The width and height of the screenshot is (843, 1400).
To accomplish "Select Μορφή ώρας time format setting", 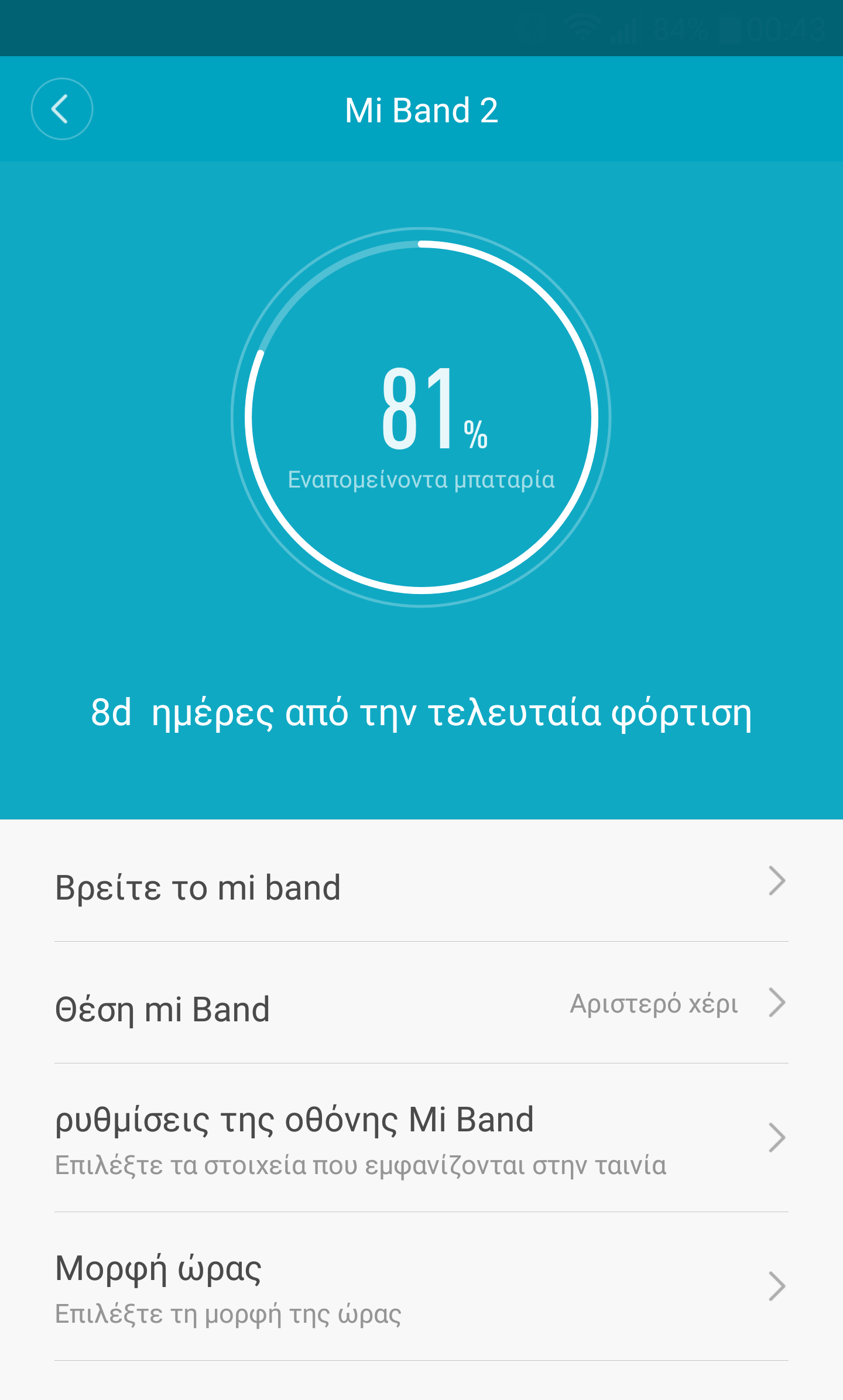I will click(x=420, y=1287).
